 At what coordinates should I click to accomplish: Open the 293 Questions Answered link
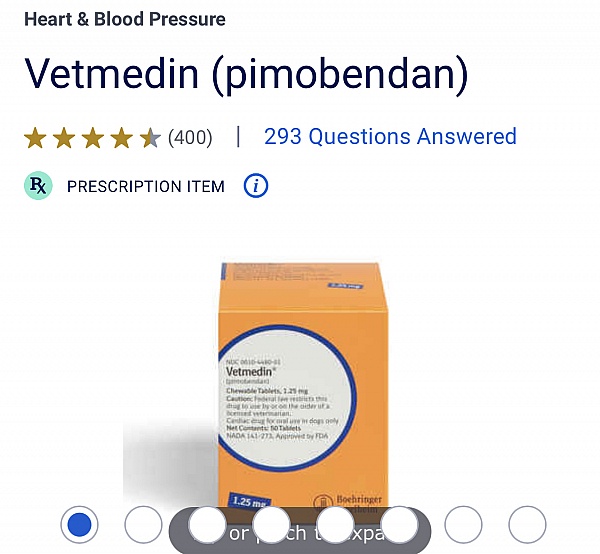390,137
